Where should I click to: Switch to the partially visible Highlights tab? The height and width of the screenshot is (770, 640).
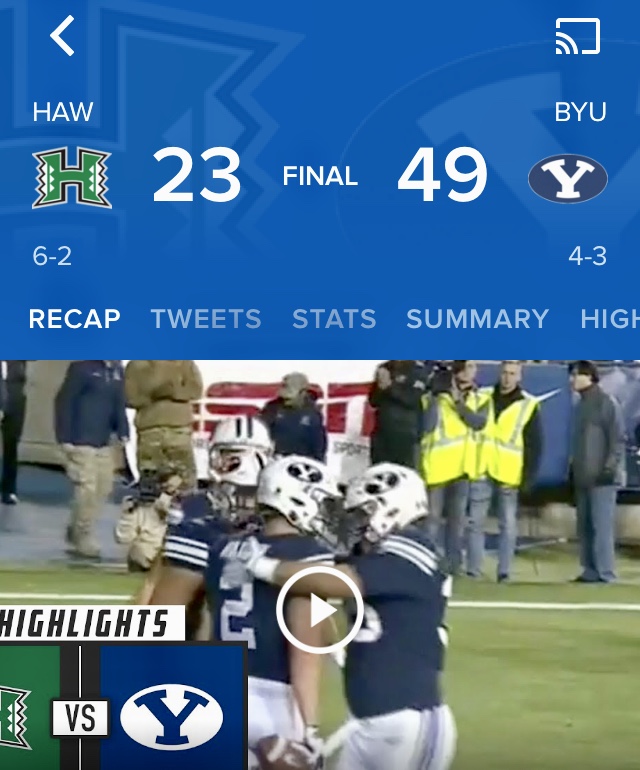click(x=610, y=319)
